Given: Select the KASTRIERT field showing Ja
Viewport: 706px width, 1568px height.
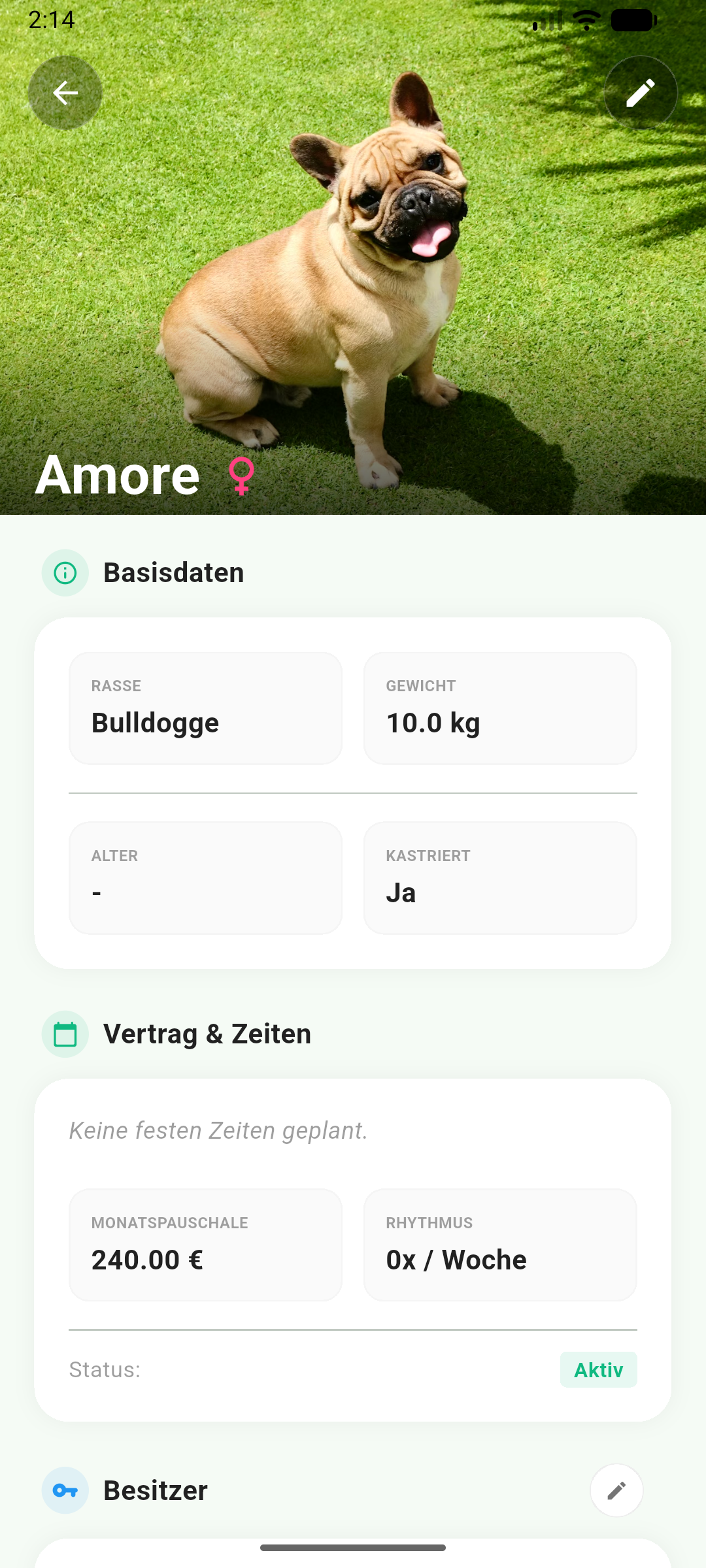Looking at the screenshot, I should [x=500, y=877].
